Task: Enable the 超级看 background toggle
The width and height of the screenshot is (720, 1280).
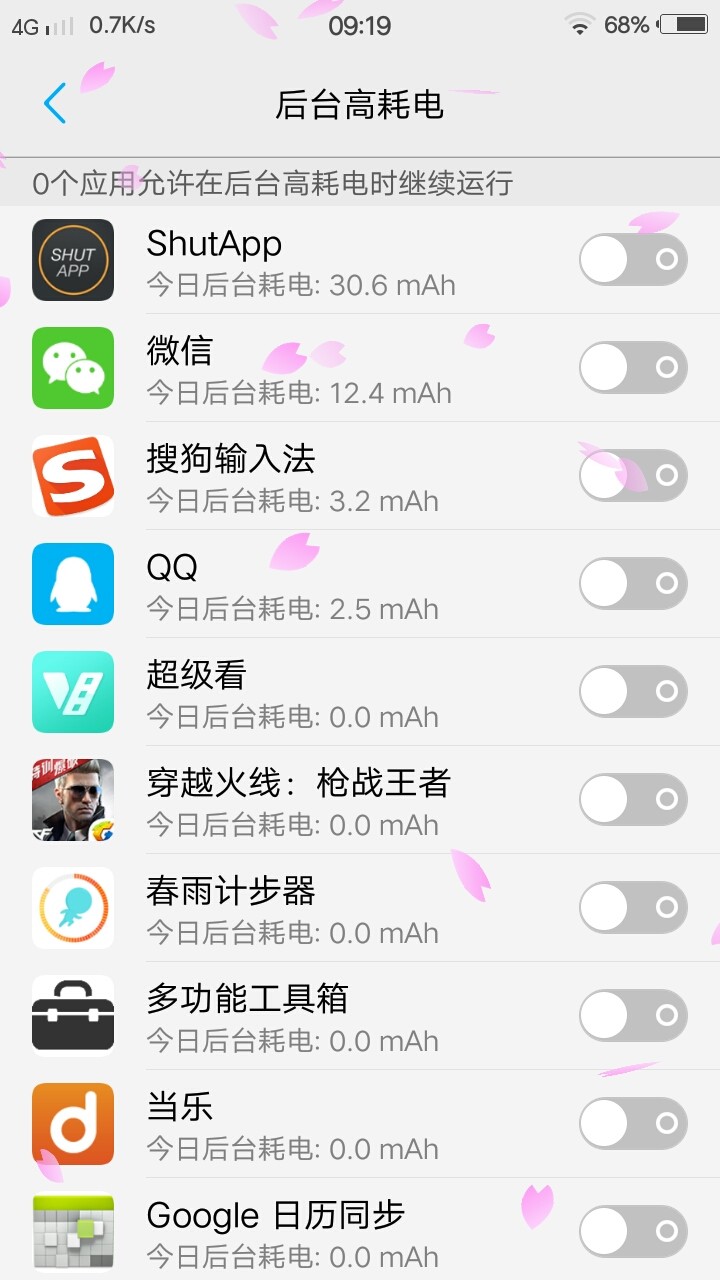Action: click(x=633, y=691)
